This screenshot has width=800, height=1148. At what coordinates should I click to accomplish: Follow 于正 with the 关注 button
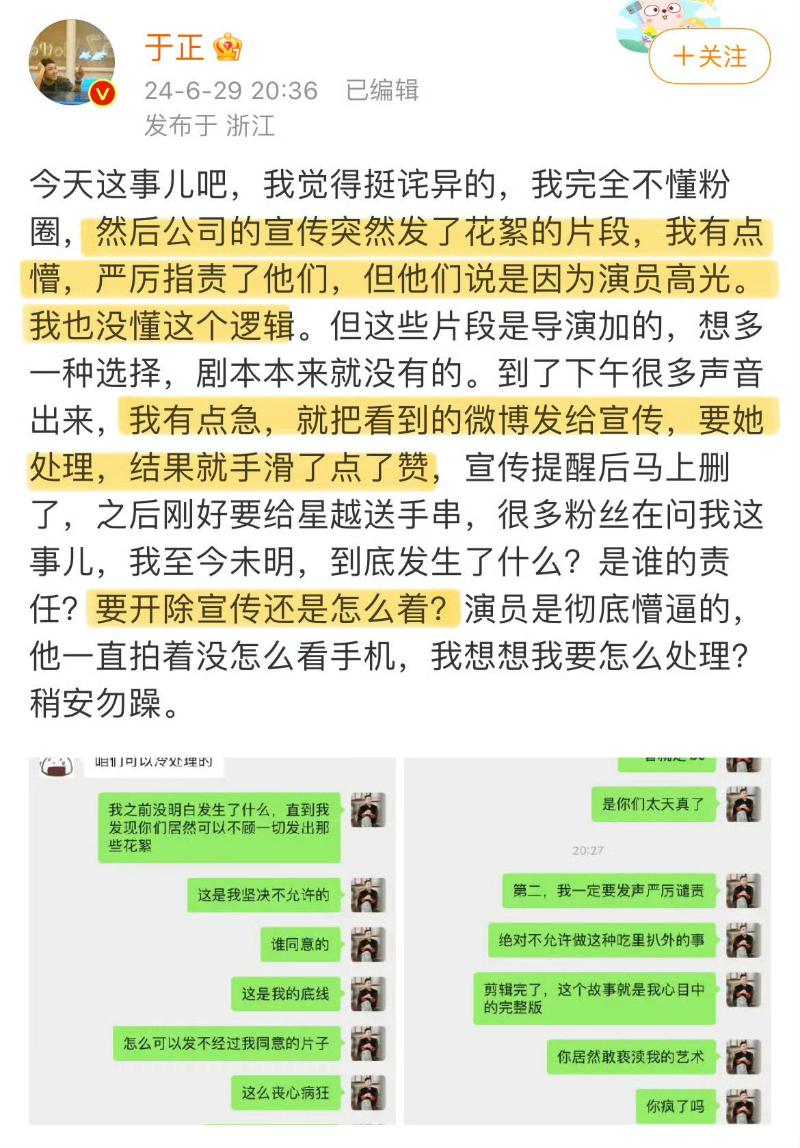[710, 56]
